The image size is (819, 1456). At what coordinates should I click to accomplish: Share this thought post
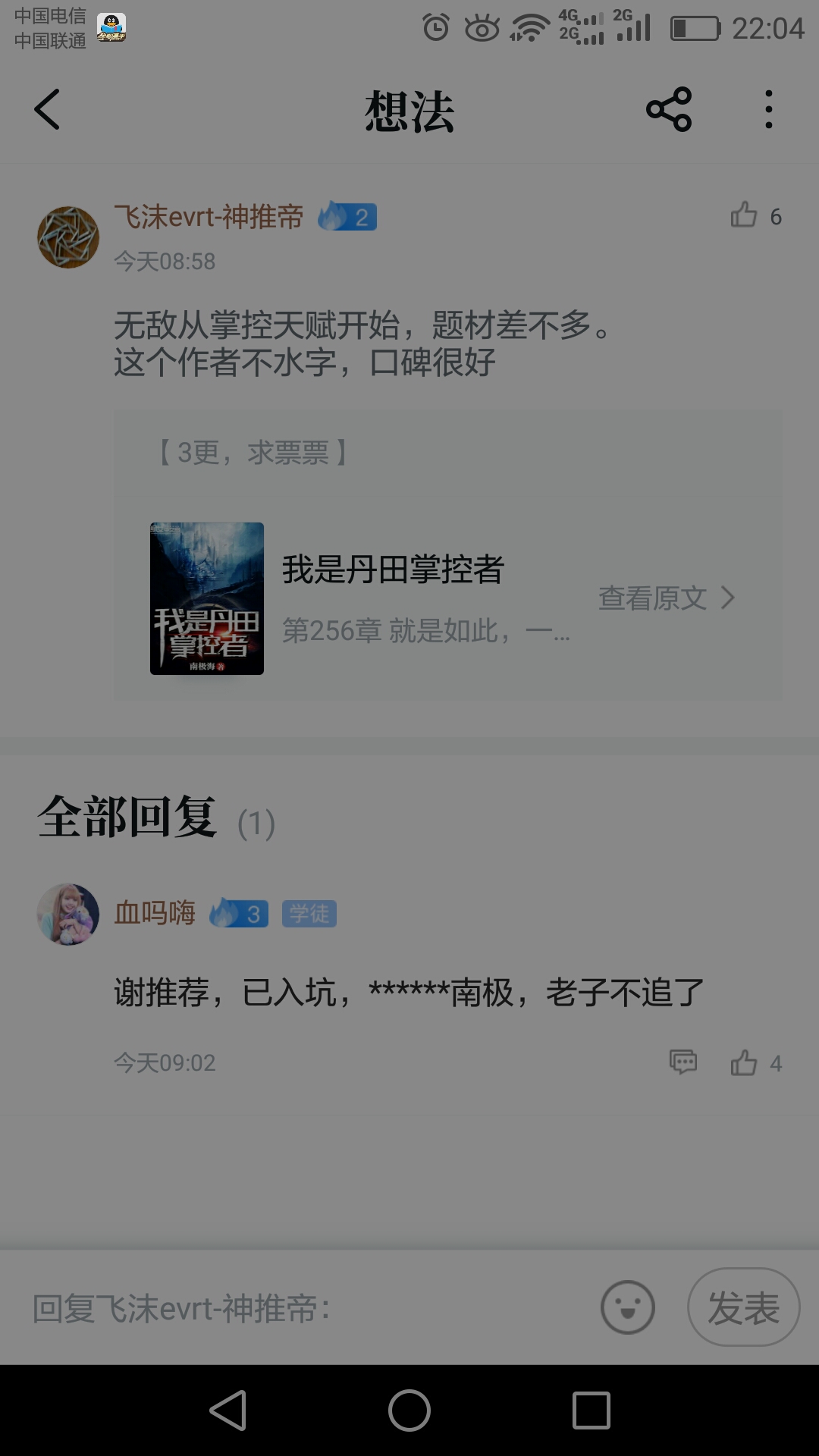(x=669, y=110)
